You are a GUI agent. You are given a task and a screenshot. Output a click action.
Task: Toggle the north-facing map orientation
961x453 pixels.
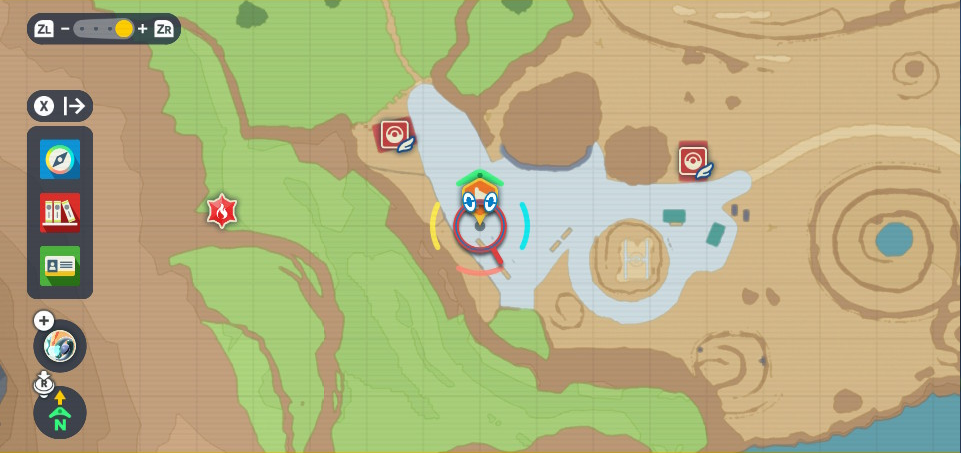(60, 412)
